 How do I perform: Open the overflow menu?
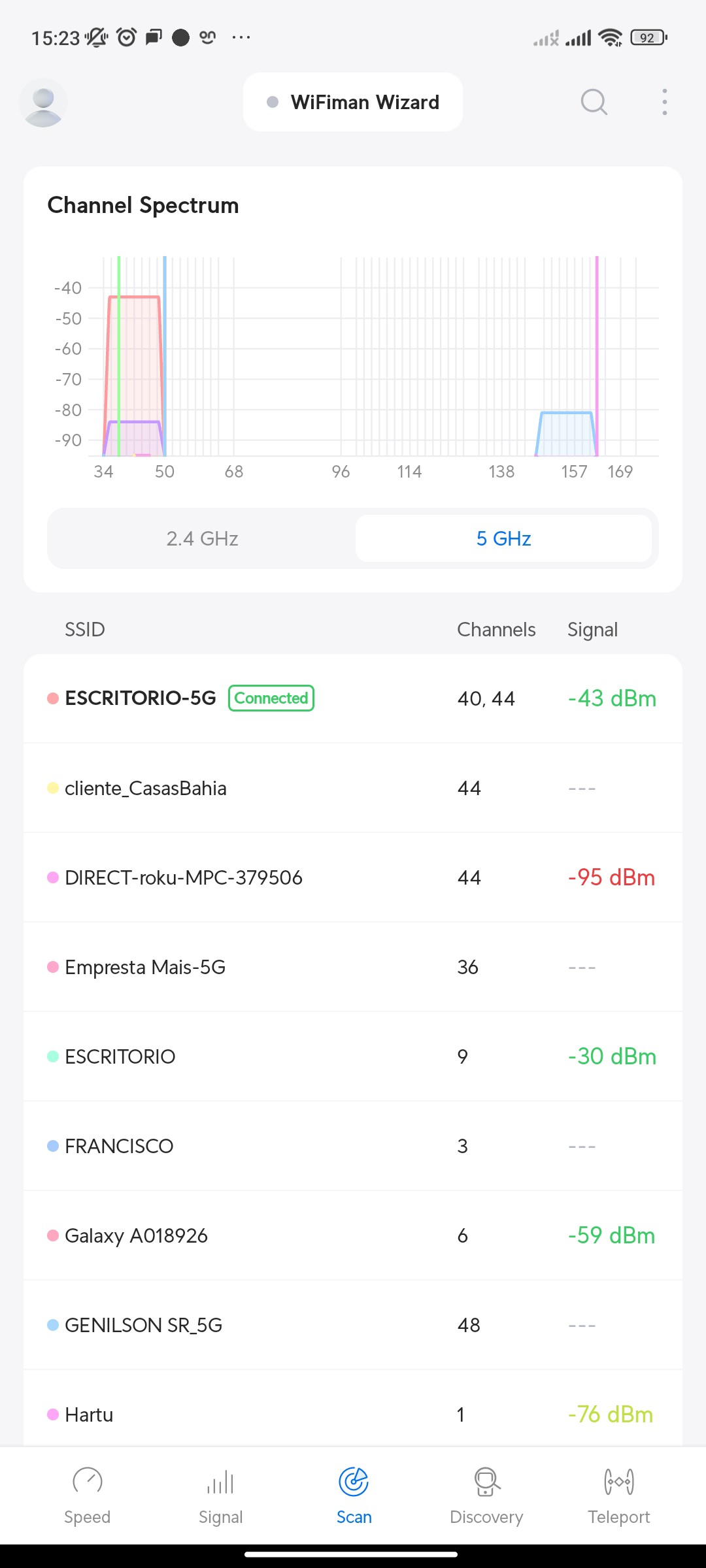tap(664, 103)
